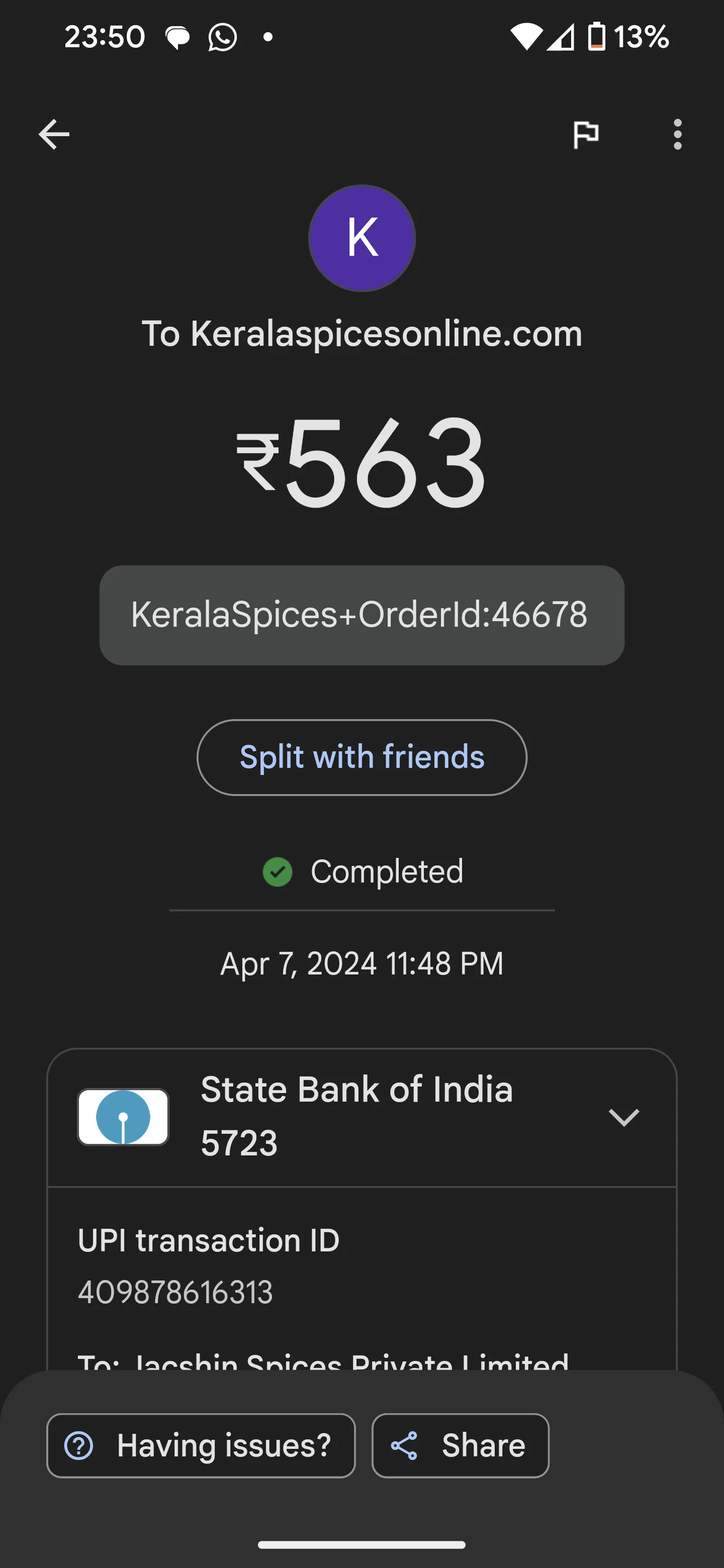Image resolution: width=724 pixels, height=1568 pixels.
Task: Share this payment receipt
Action: tap(461, 1445)
